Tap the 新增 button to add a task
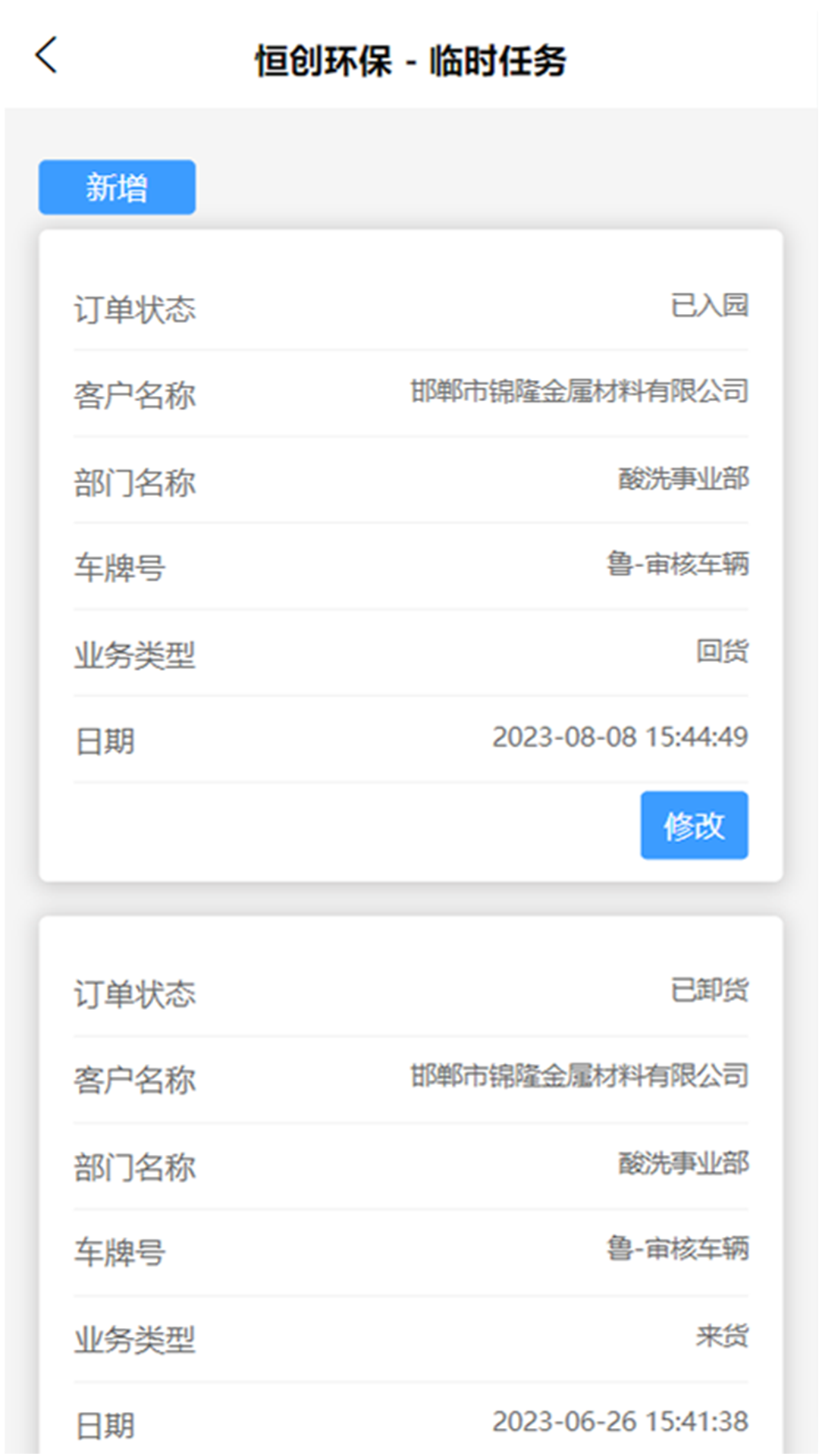This screenshot has width=819, height=1456. (x=117, y=187)
